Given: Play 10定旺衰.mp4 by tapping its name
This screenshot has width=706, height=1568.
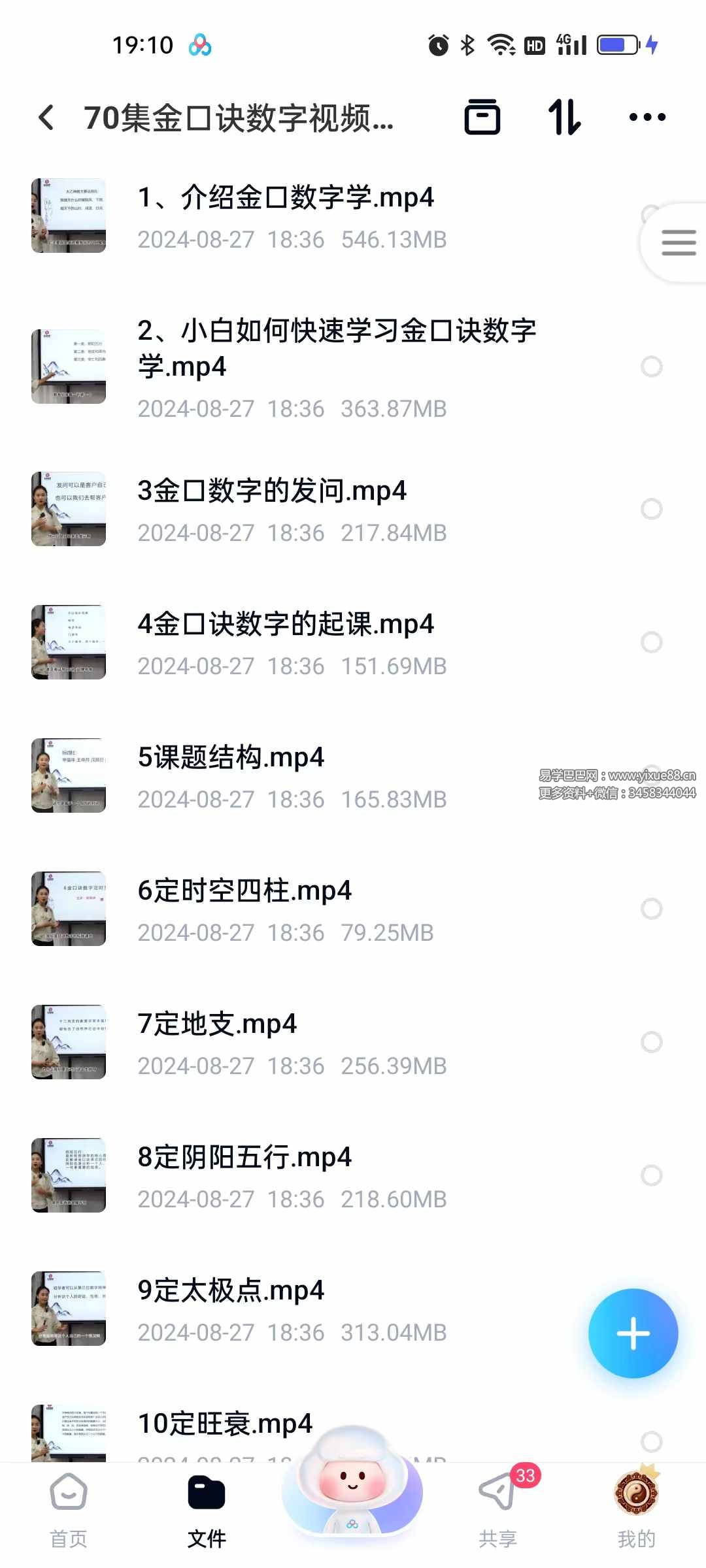Looking at the screenshot, I should tap(226, 1424).
